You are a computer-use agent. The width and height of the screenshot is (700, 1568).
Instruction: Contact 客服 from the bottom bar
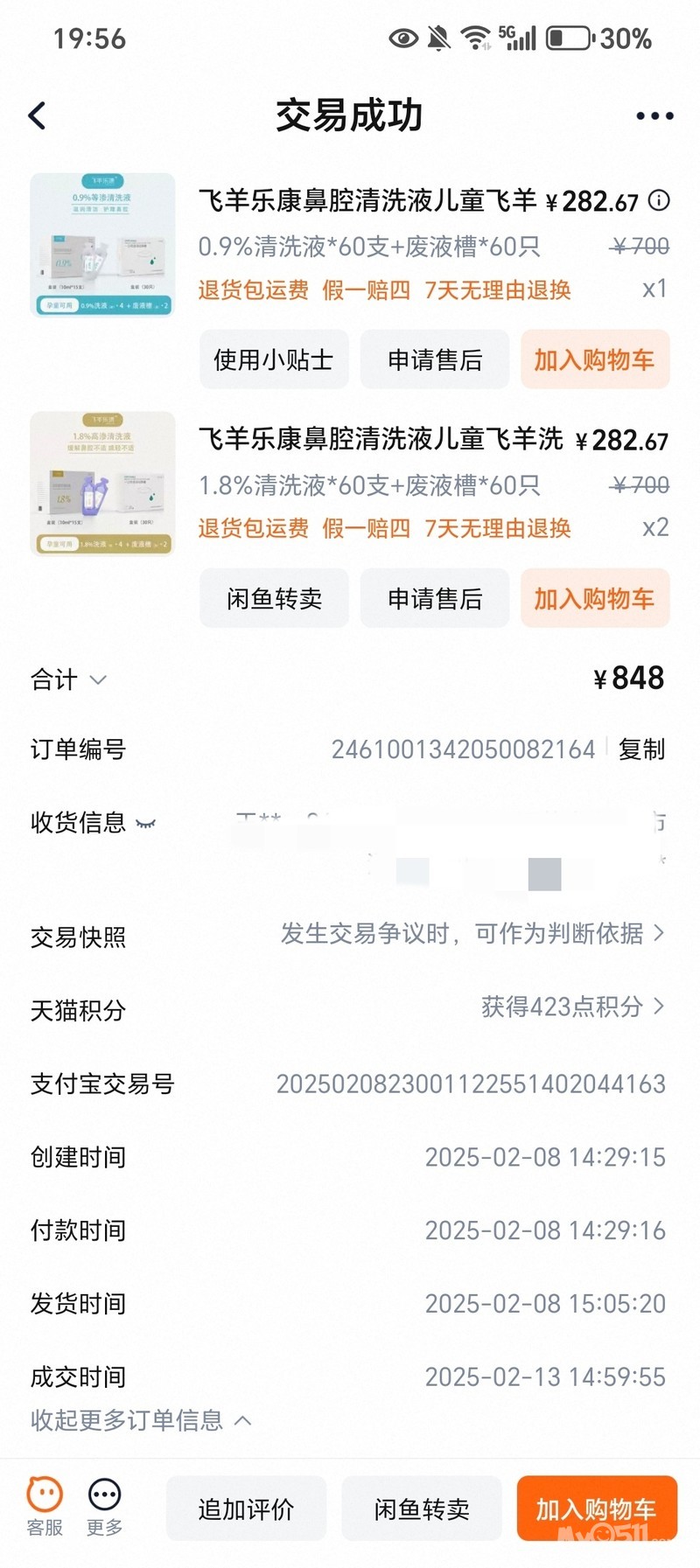coord(45,1506)
